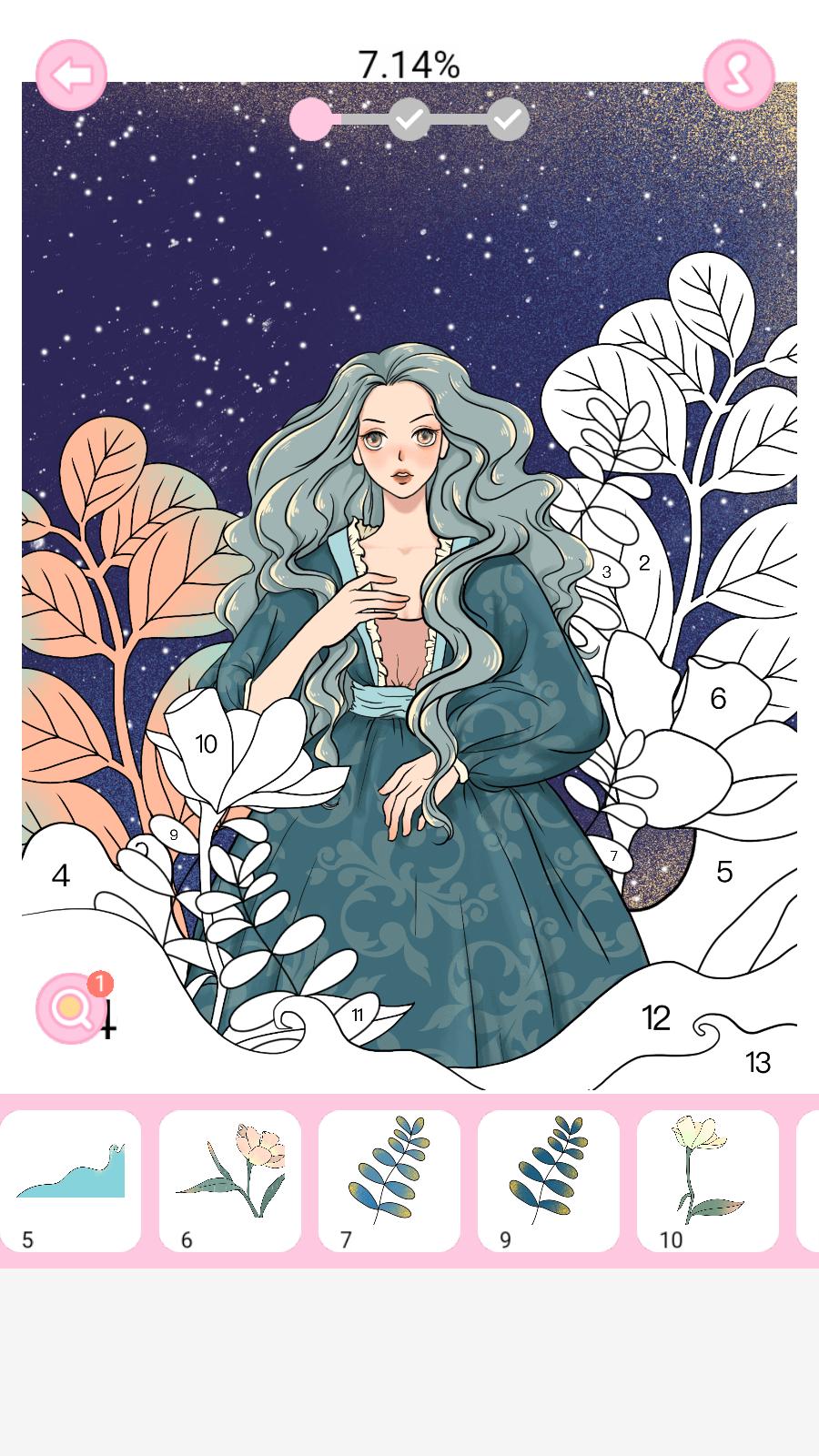The height and width of the screenshot is (1456, 819).
Task: Select sticker 5, the blue wave
Action: tap(71, 1180)
